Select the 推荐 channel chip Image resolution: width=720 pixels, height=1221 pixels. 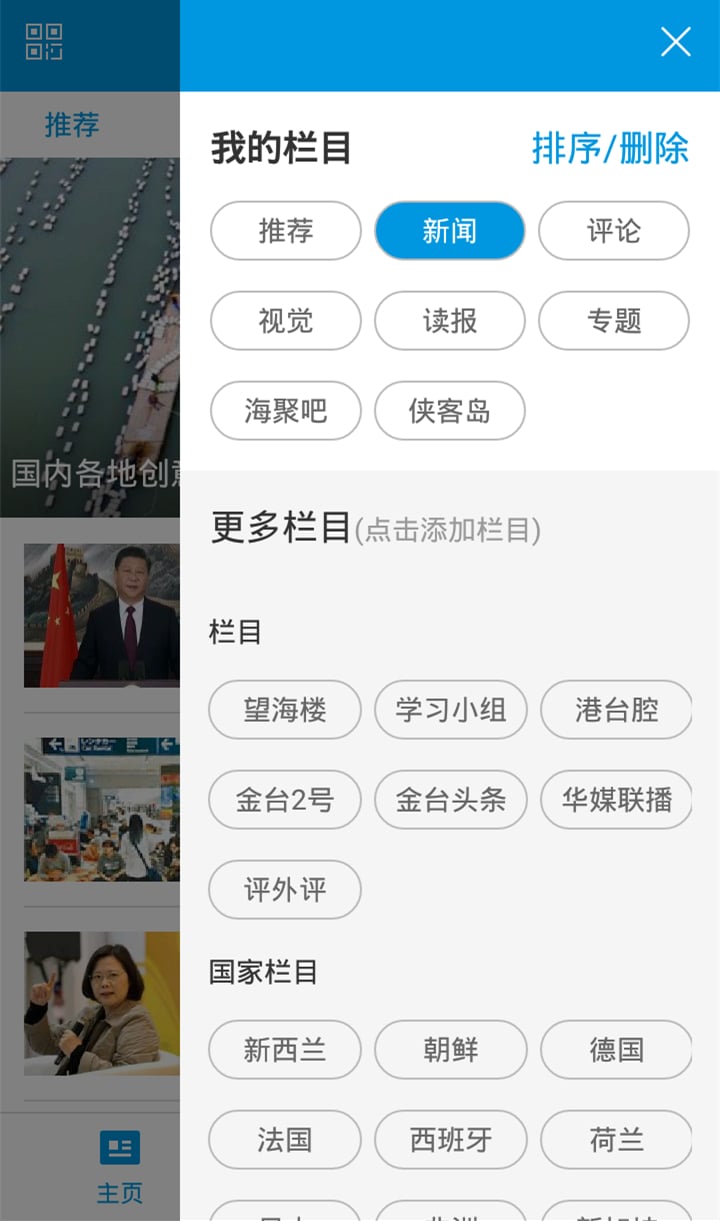pos(285,231)
